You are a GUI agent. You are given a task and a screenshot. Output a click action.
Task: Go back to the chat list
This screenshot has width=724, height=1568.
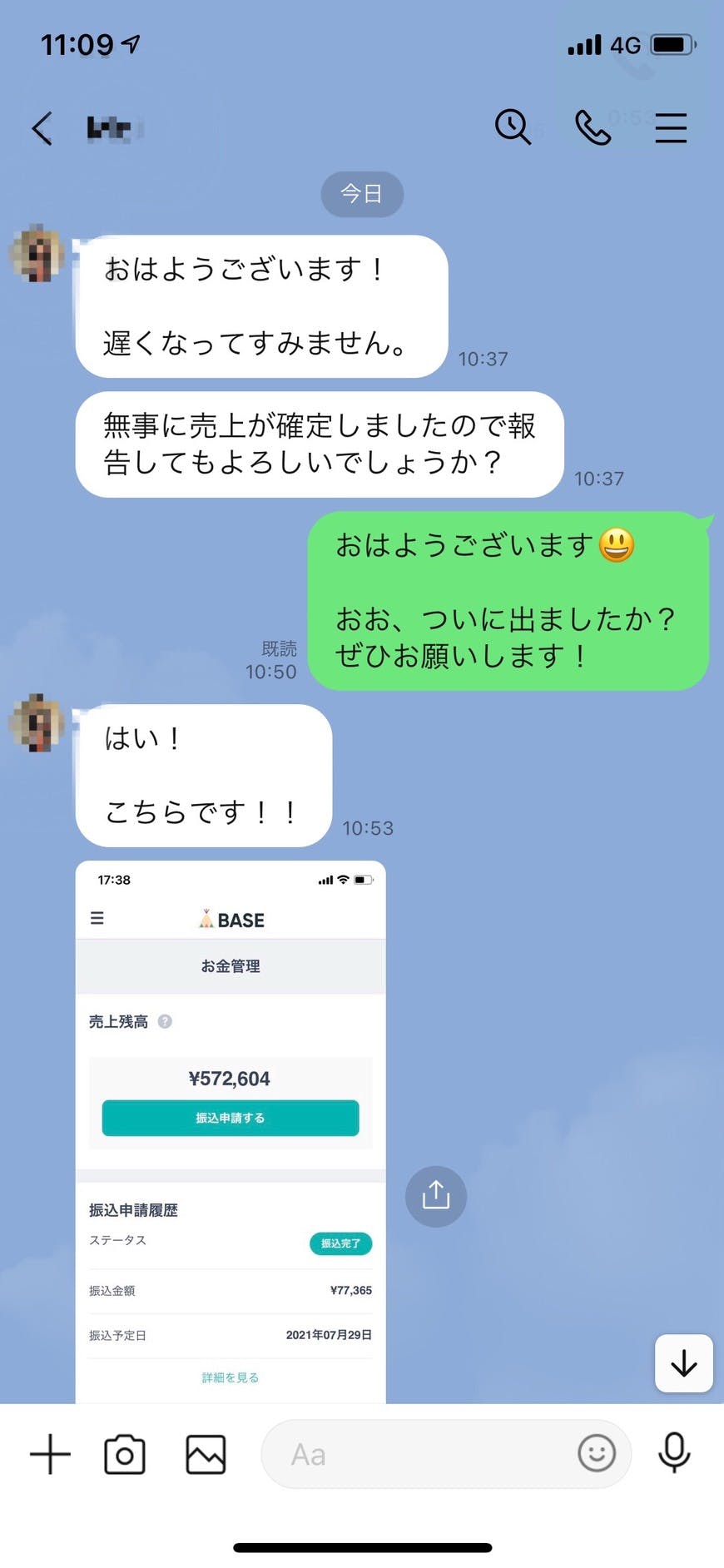42,128
